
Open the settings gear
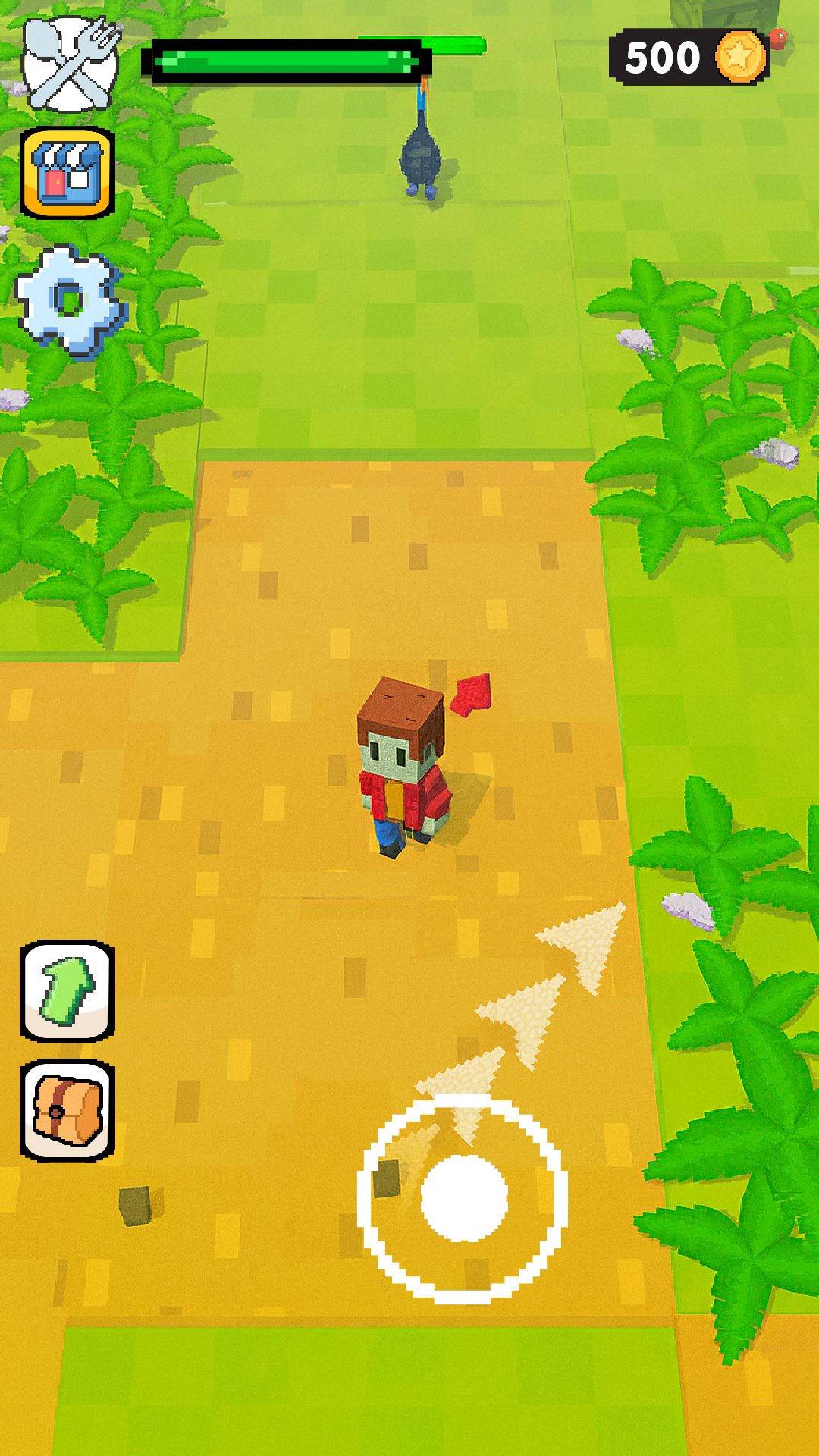[x=71, y=301]
